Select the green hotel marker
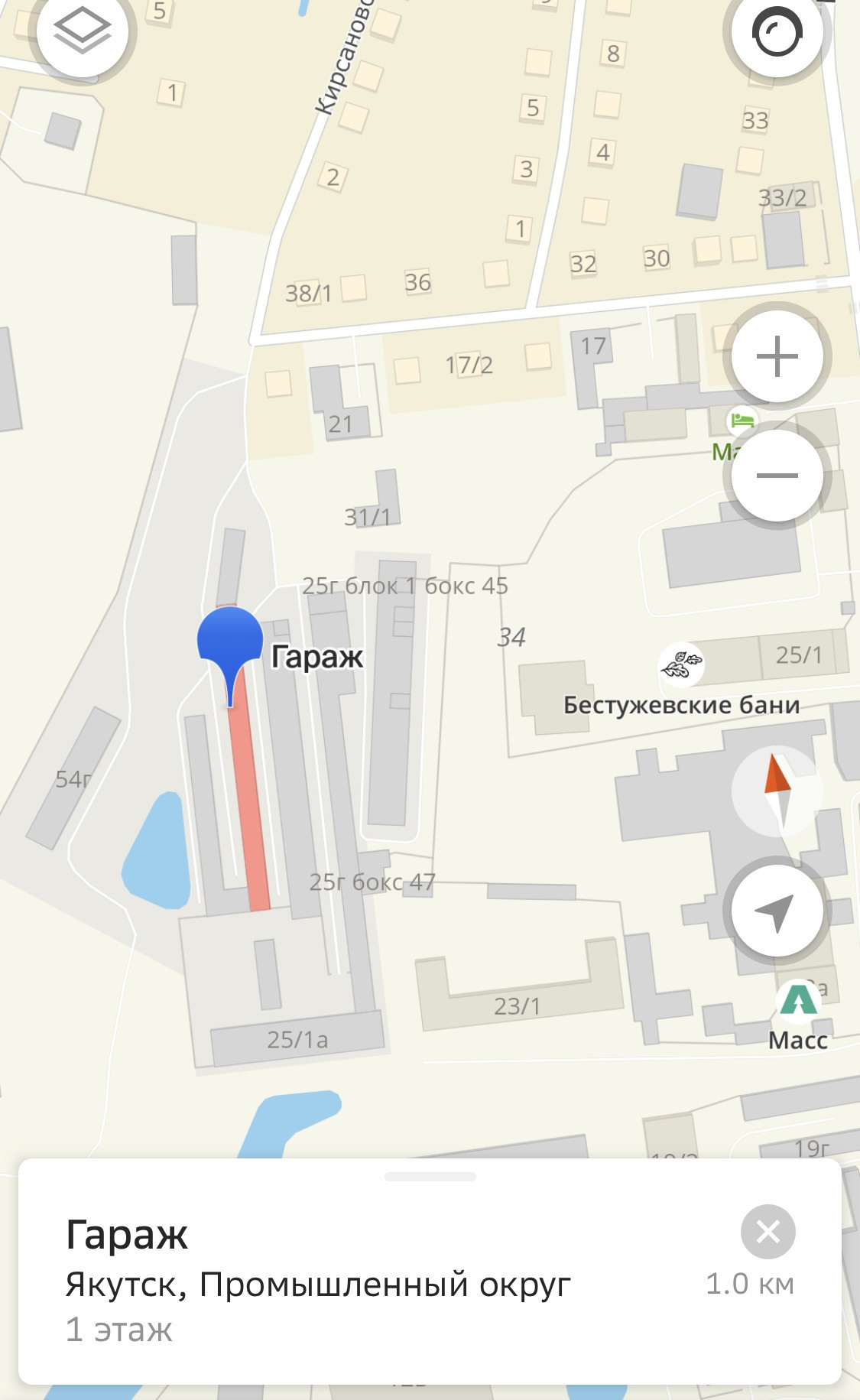 [742, 420]
